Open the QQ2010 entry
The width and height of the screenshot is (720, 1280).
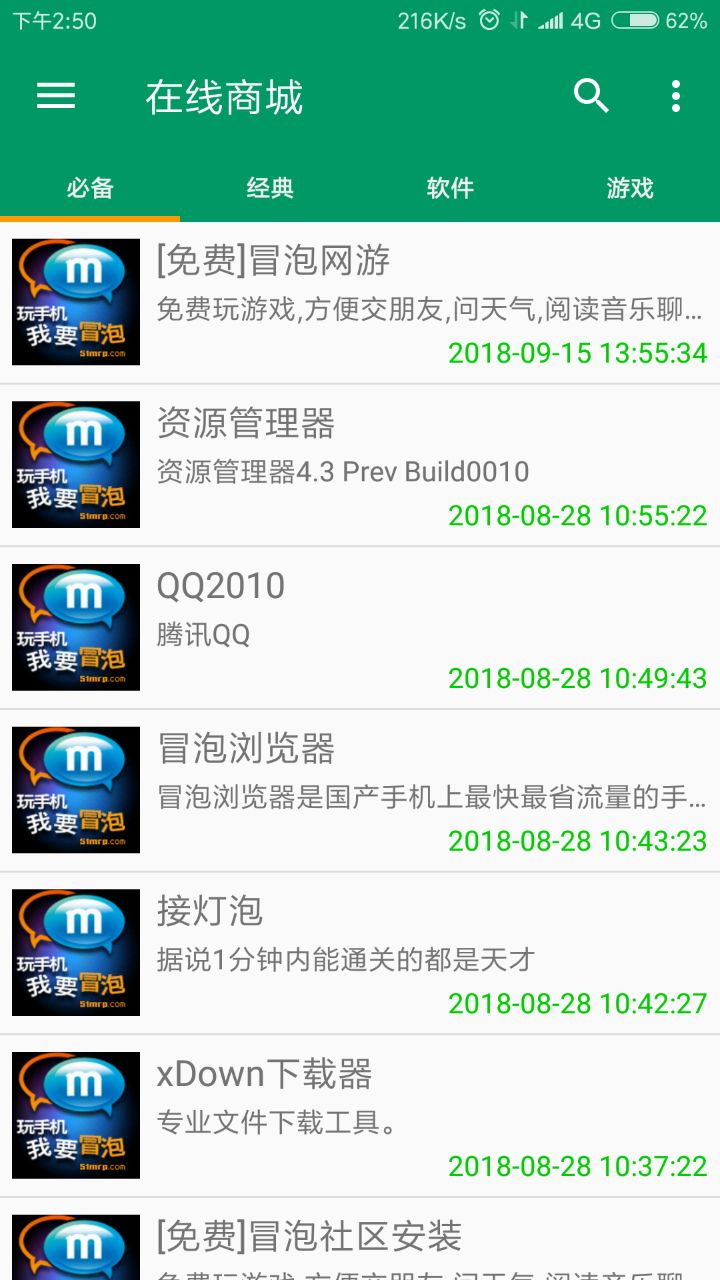click(x=360, y=628)
